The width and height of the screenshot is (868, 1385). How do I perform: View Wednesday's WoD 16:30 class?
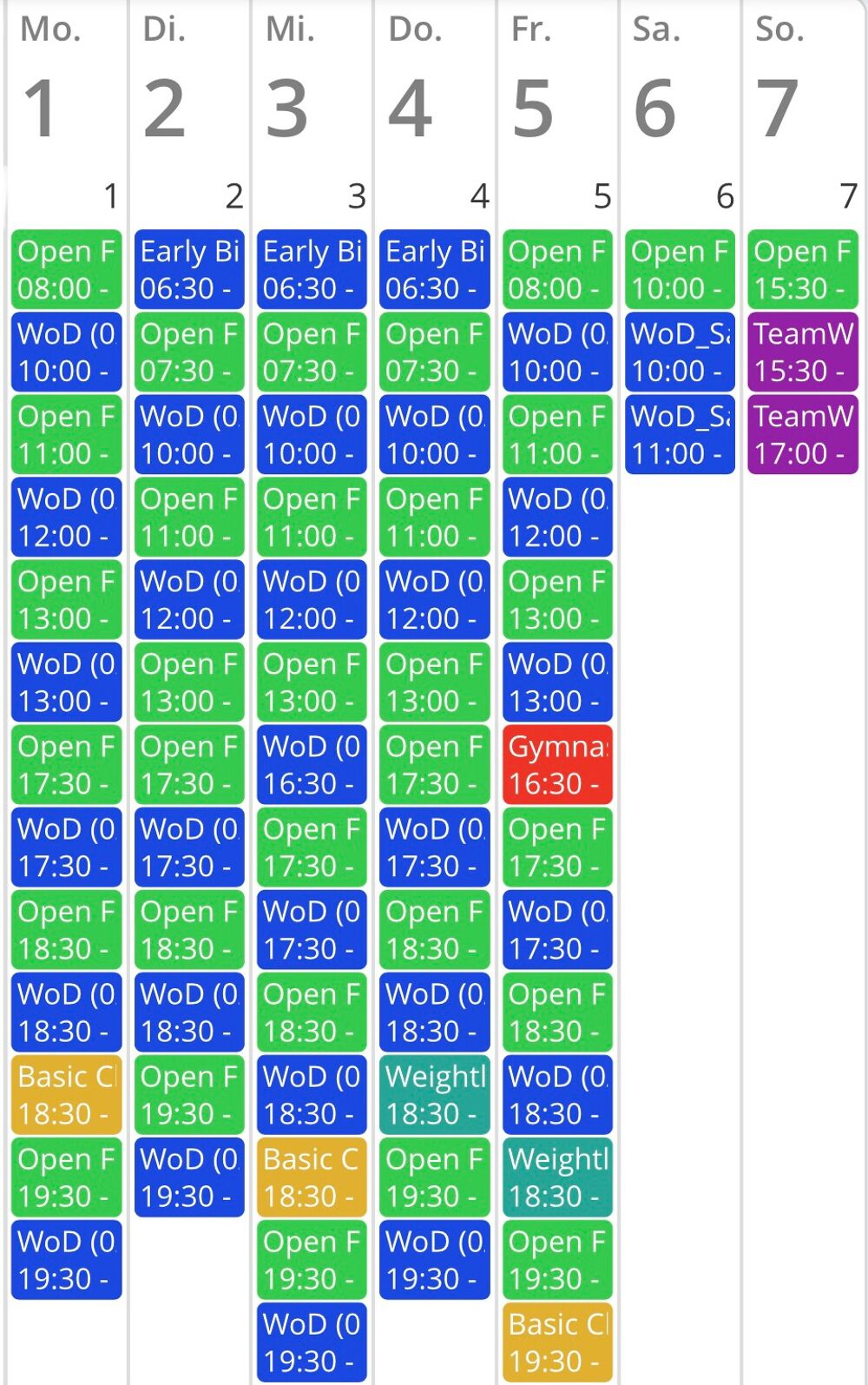click(x=312, y=764)
